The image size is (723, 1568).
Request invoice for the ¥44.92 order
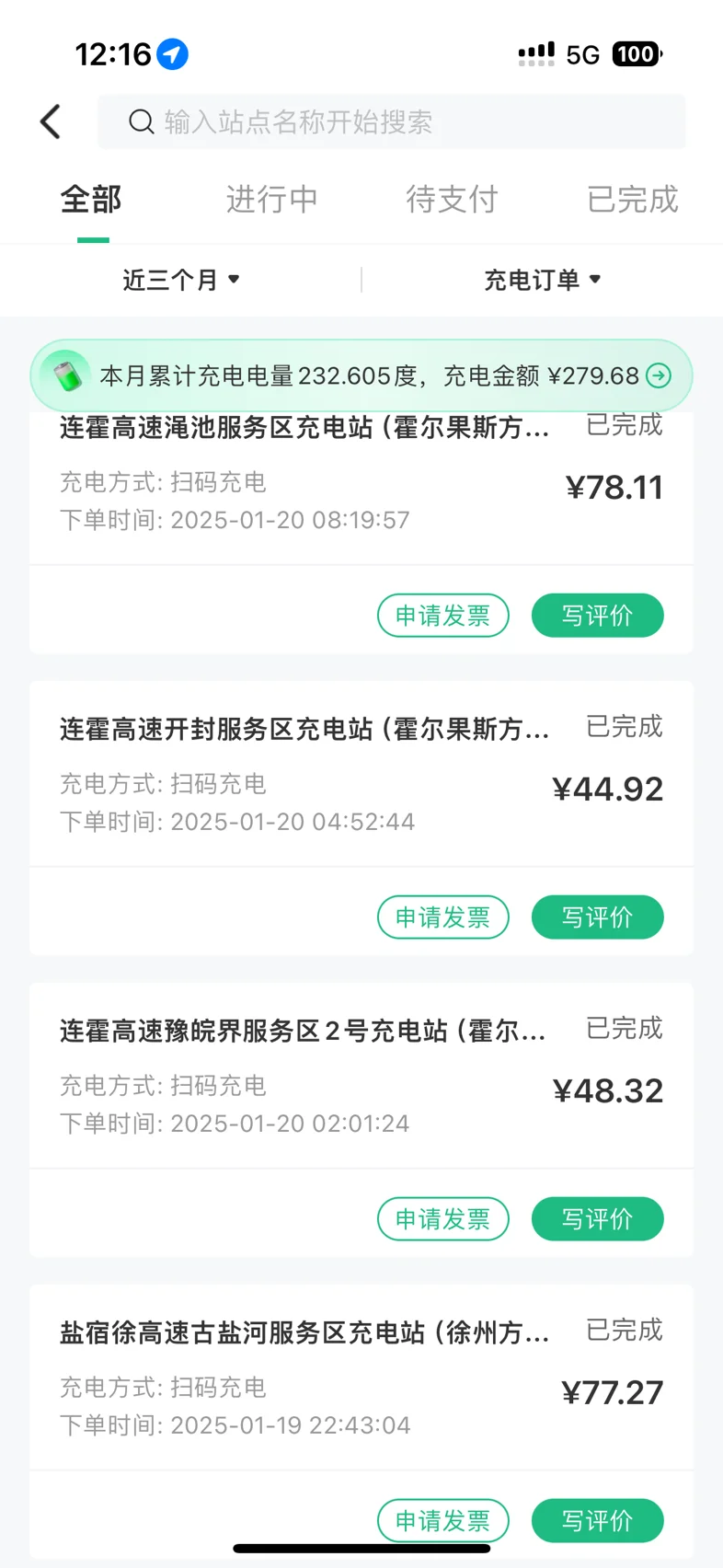coord(443,917)
